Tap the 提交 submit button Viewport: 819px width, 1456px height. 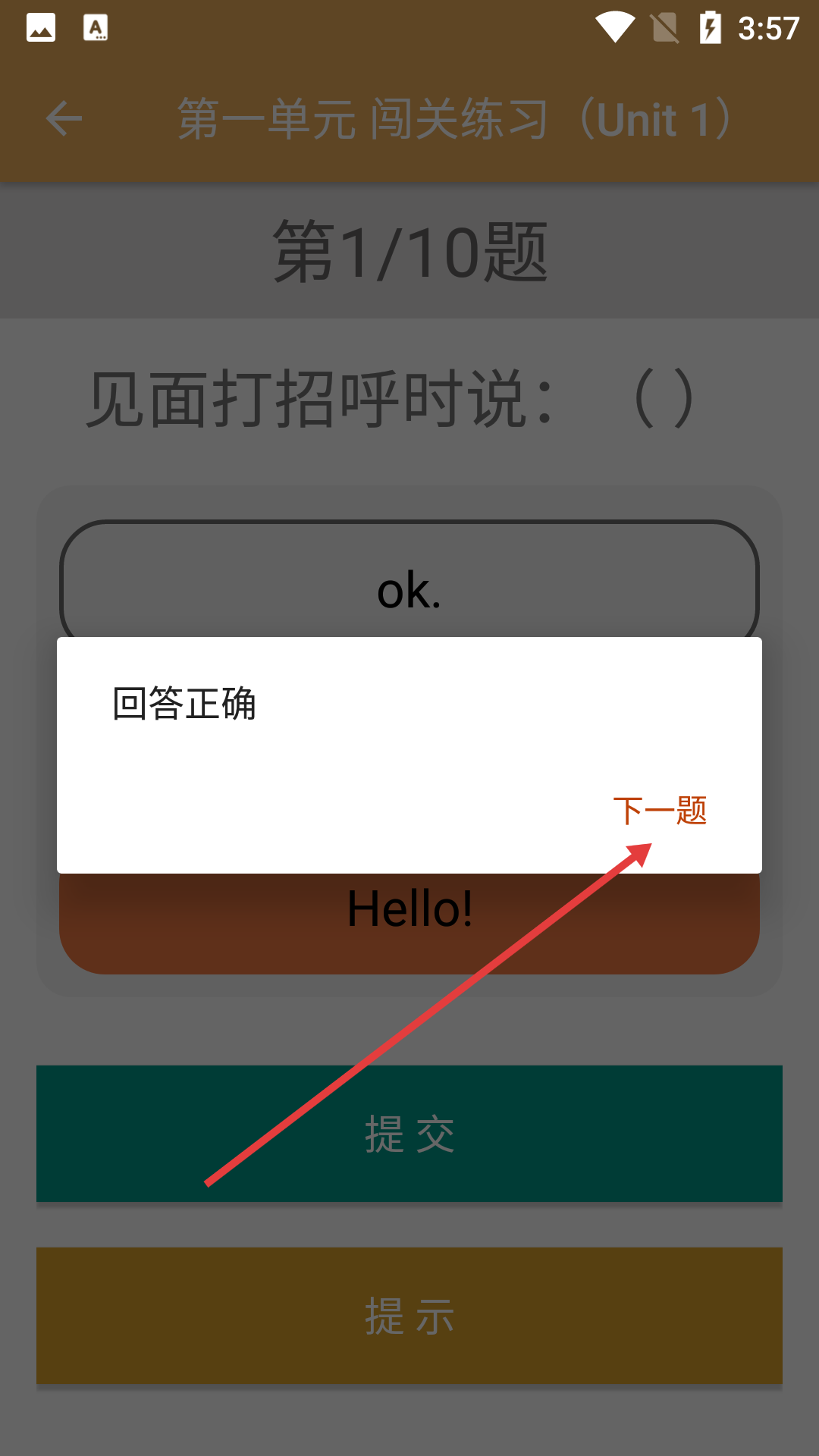point(409,1134)
